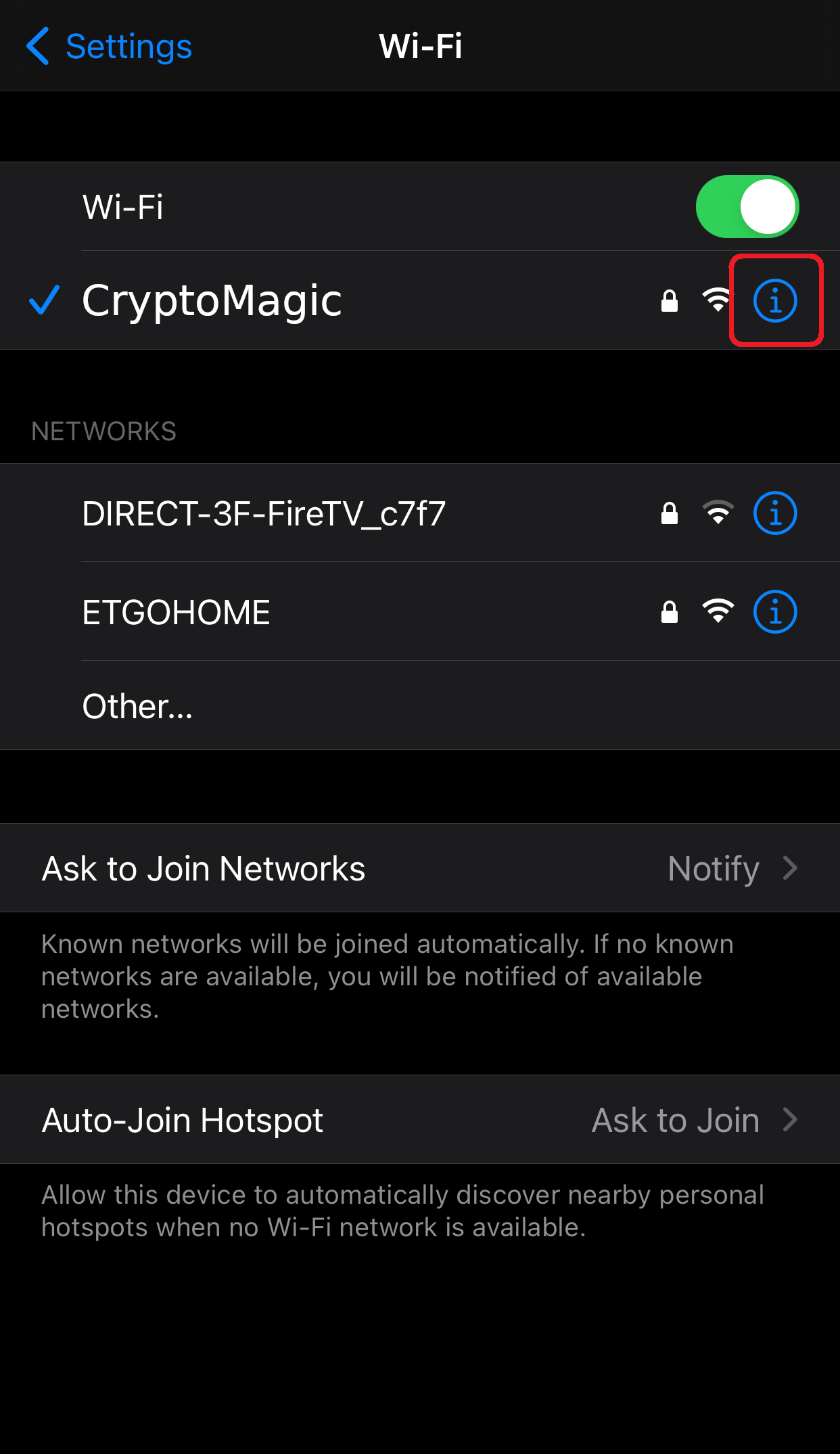Join the DIRECT-3F-FireTV_c7f7 network
This screenshot has width=840, height=1454.
tap(264, 514)
